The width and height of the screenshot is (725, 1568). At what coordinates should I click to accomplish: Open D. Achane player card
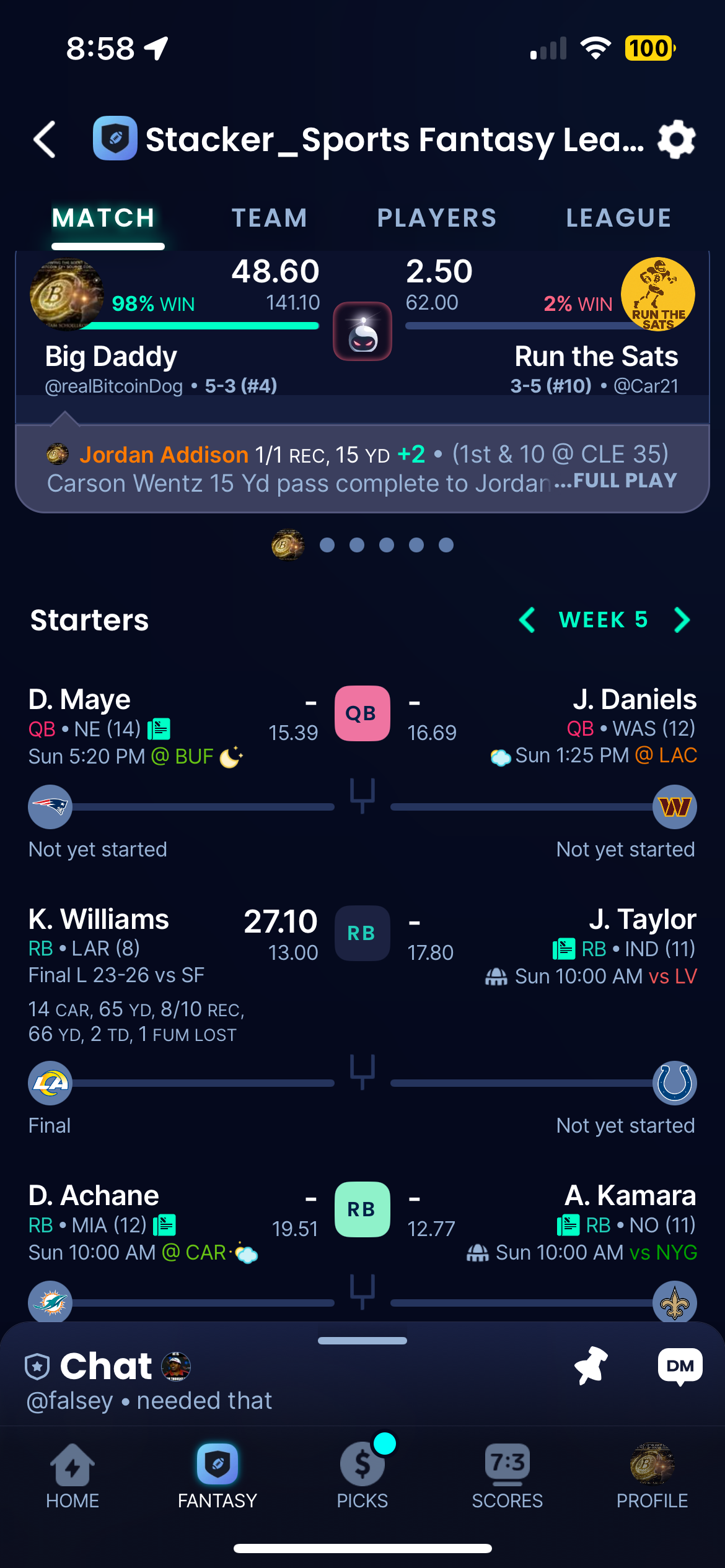(94, 1196)
